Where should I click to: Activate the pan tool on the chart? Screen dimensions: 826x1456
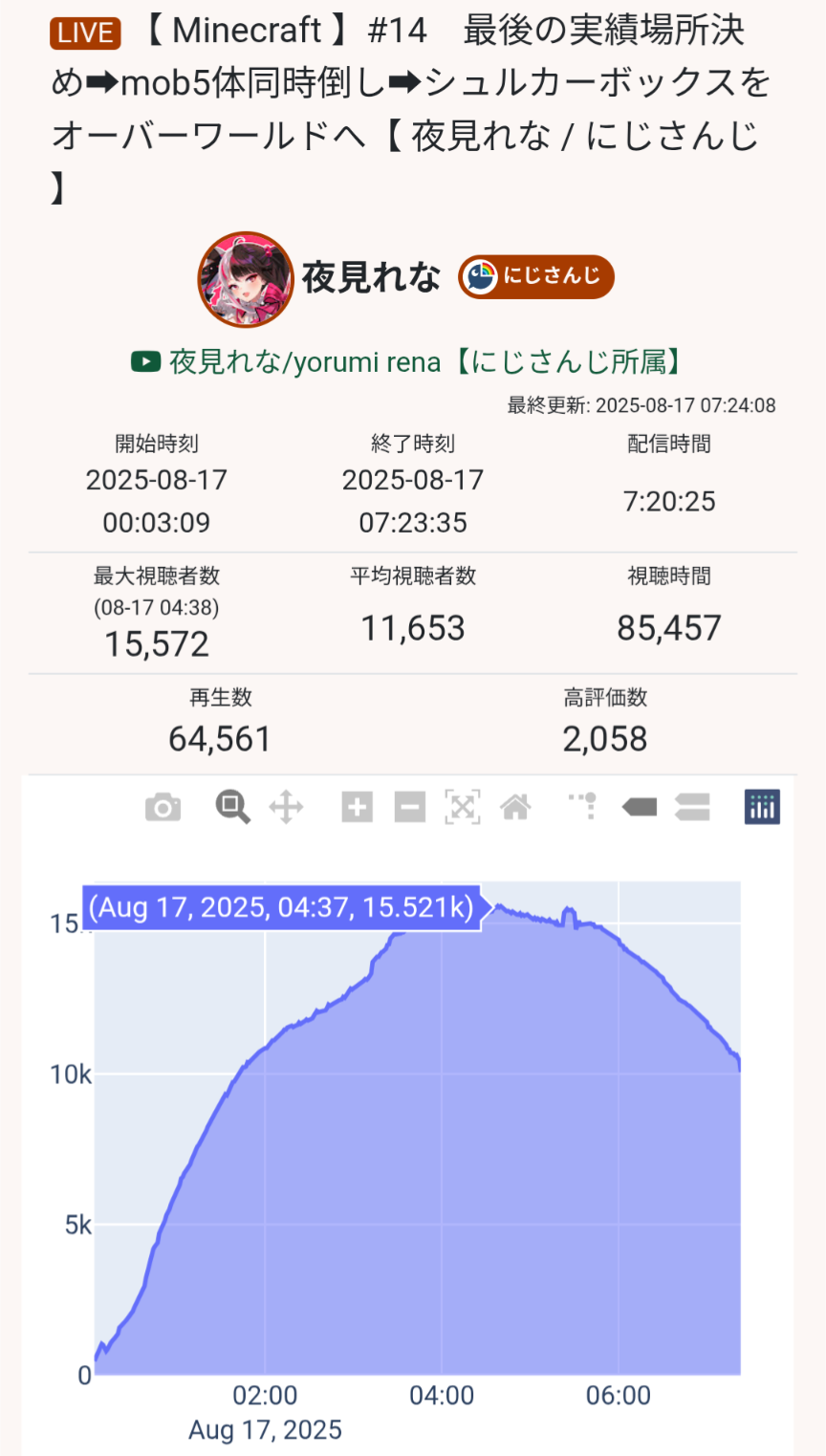[286, 808]
